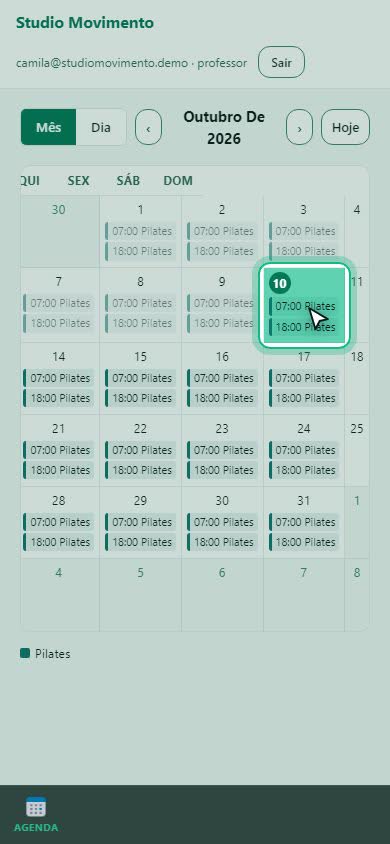Switch to the Dia view

101,128
